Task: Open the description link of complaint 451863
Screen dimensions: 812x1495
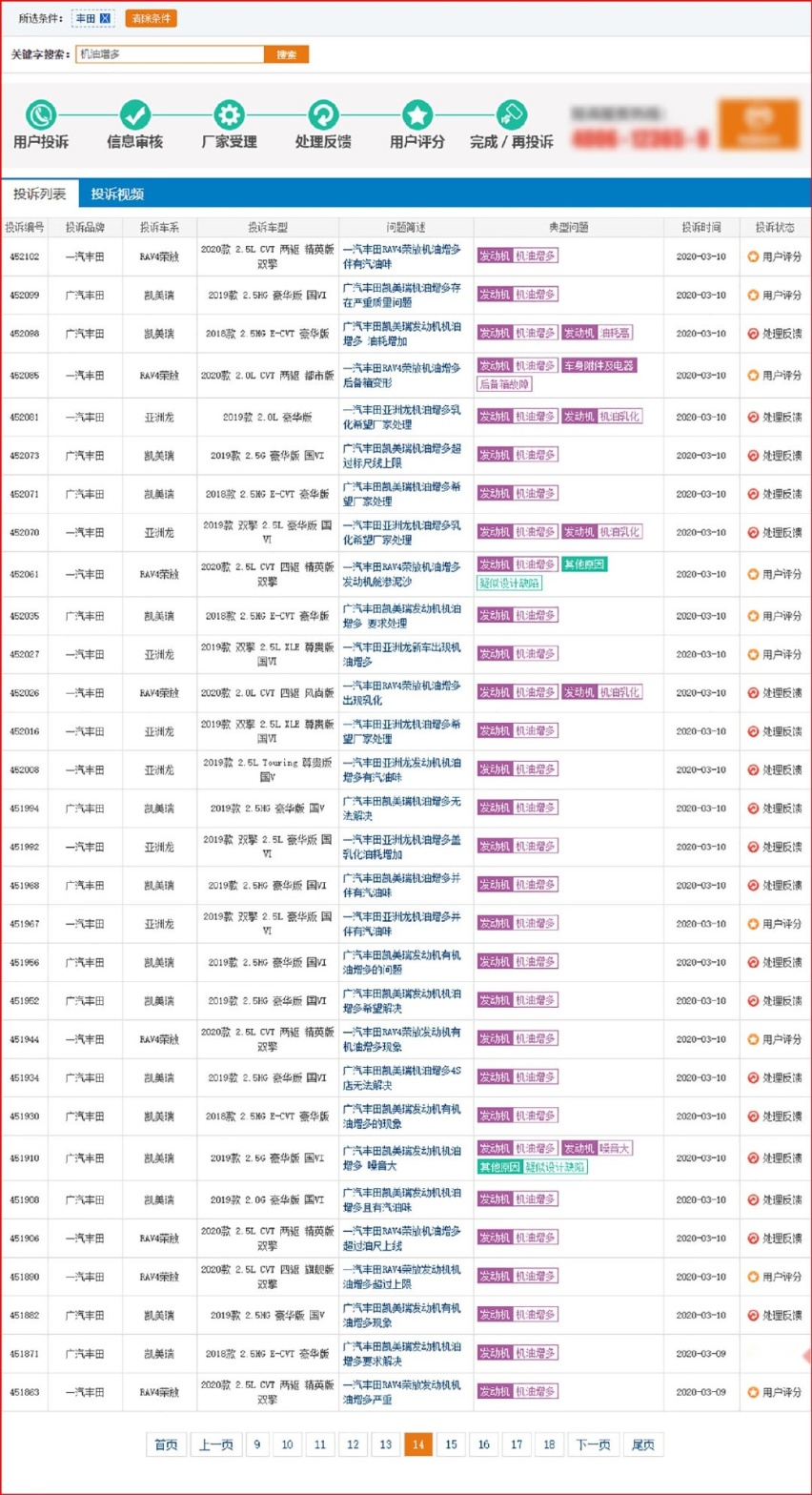Action: pos(401,1392)
